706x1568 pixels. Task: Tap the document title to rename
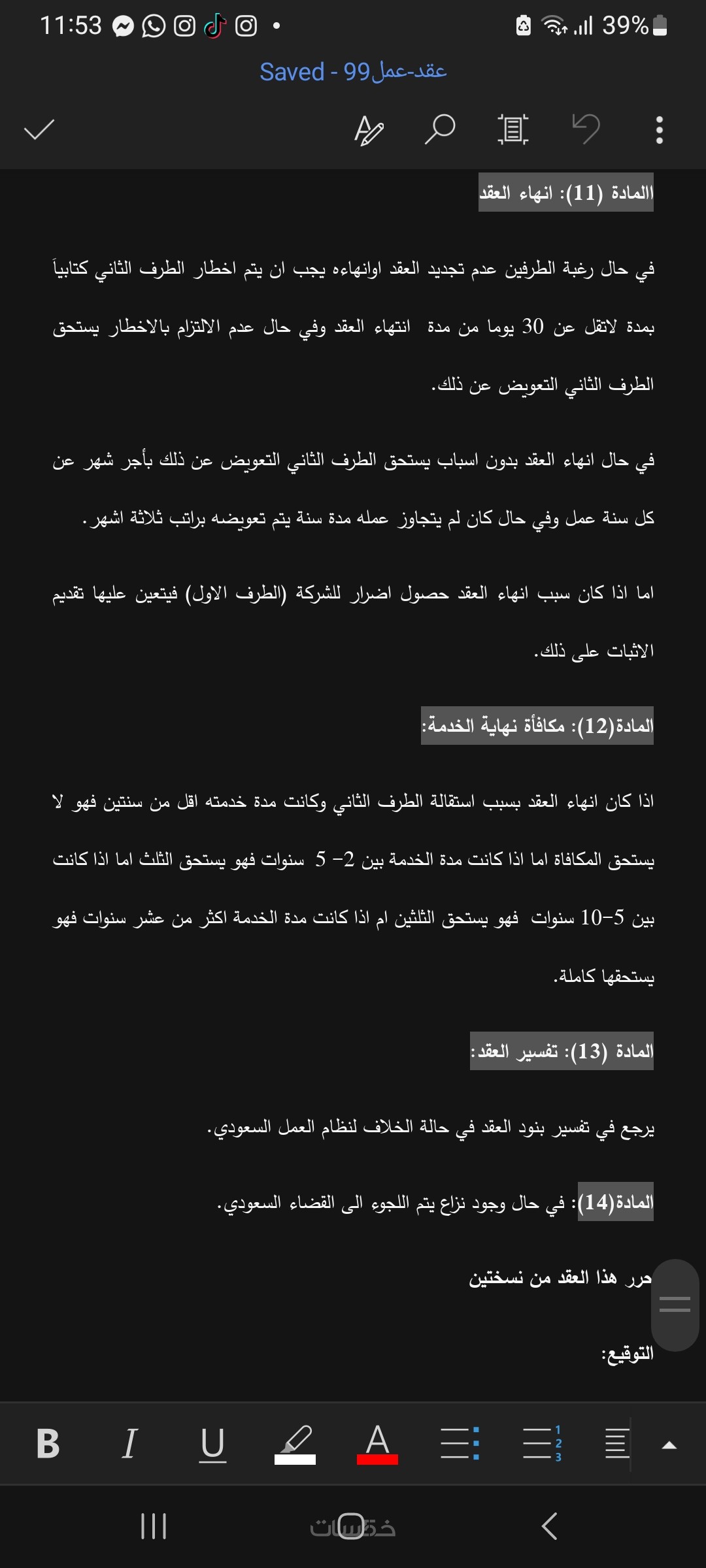pos(353,71)
